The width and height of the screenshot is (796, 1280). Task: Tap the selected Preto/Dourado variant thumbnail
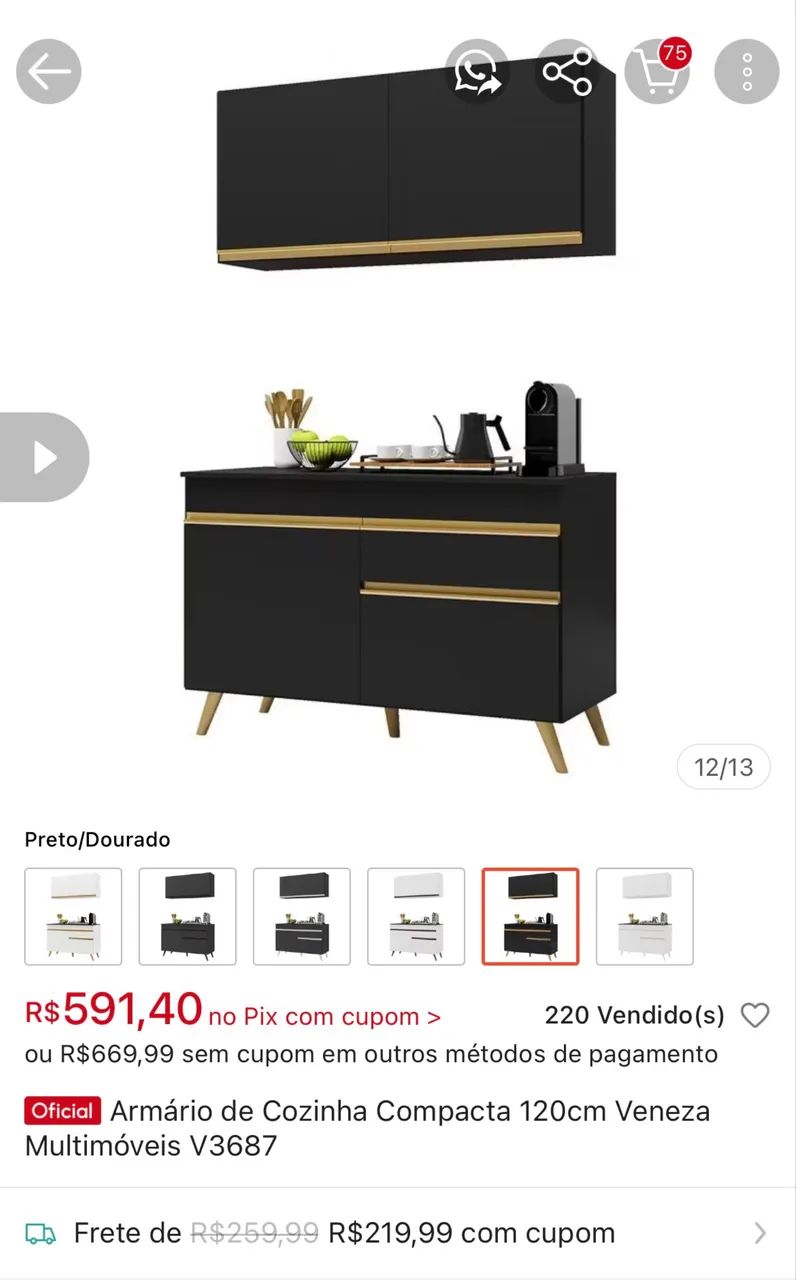[x=531, y=916]
